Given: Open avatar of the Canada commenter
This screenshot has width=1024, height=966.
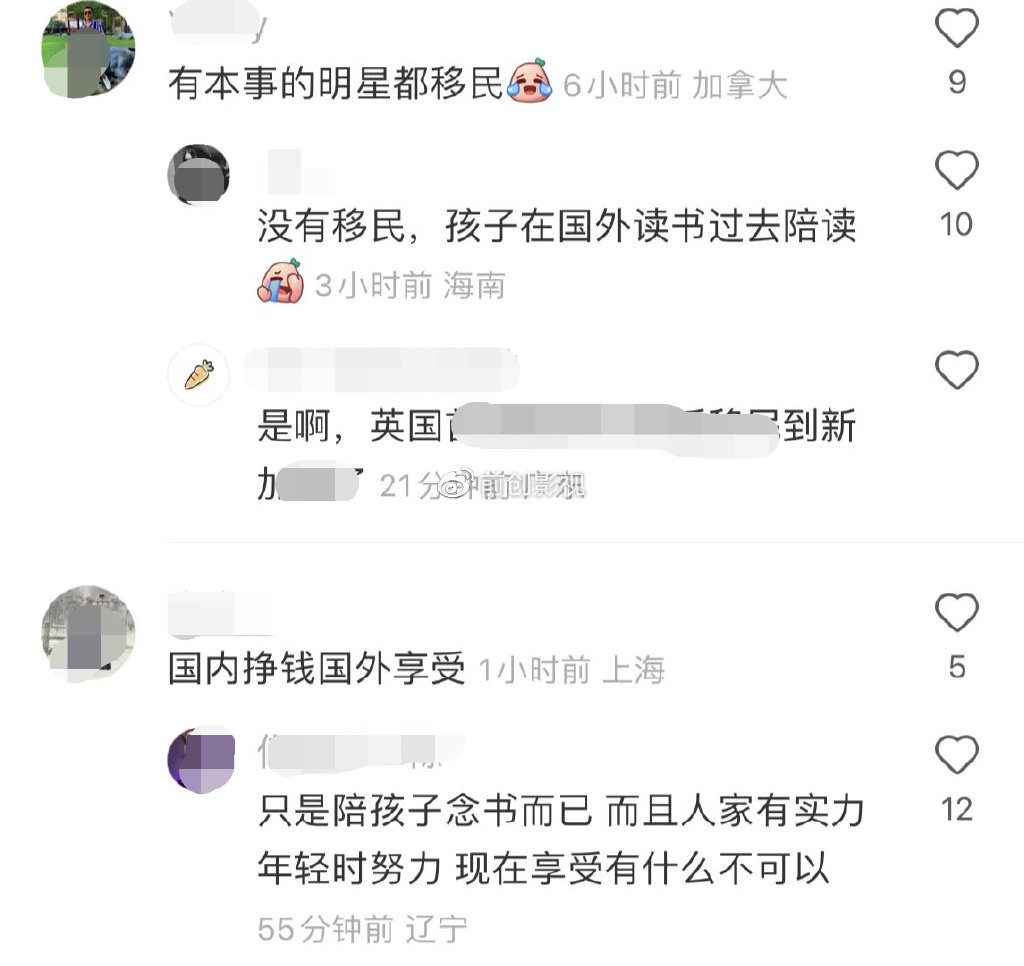Looking at the screenshot, I should click(88, 50).
